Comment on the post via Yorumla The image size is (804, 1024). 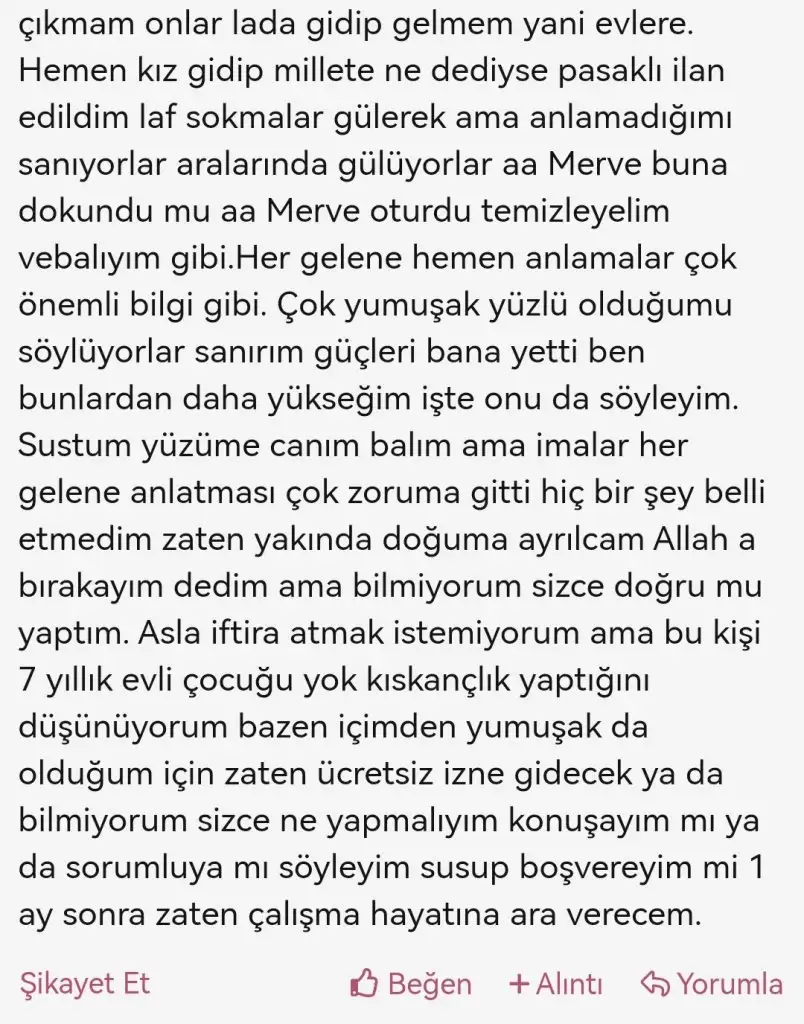712,984
